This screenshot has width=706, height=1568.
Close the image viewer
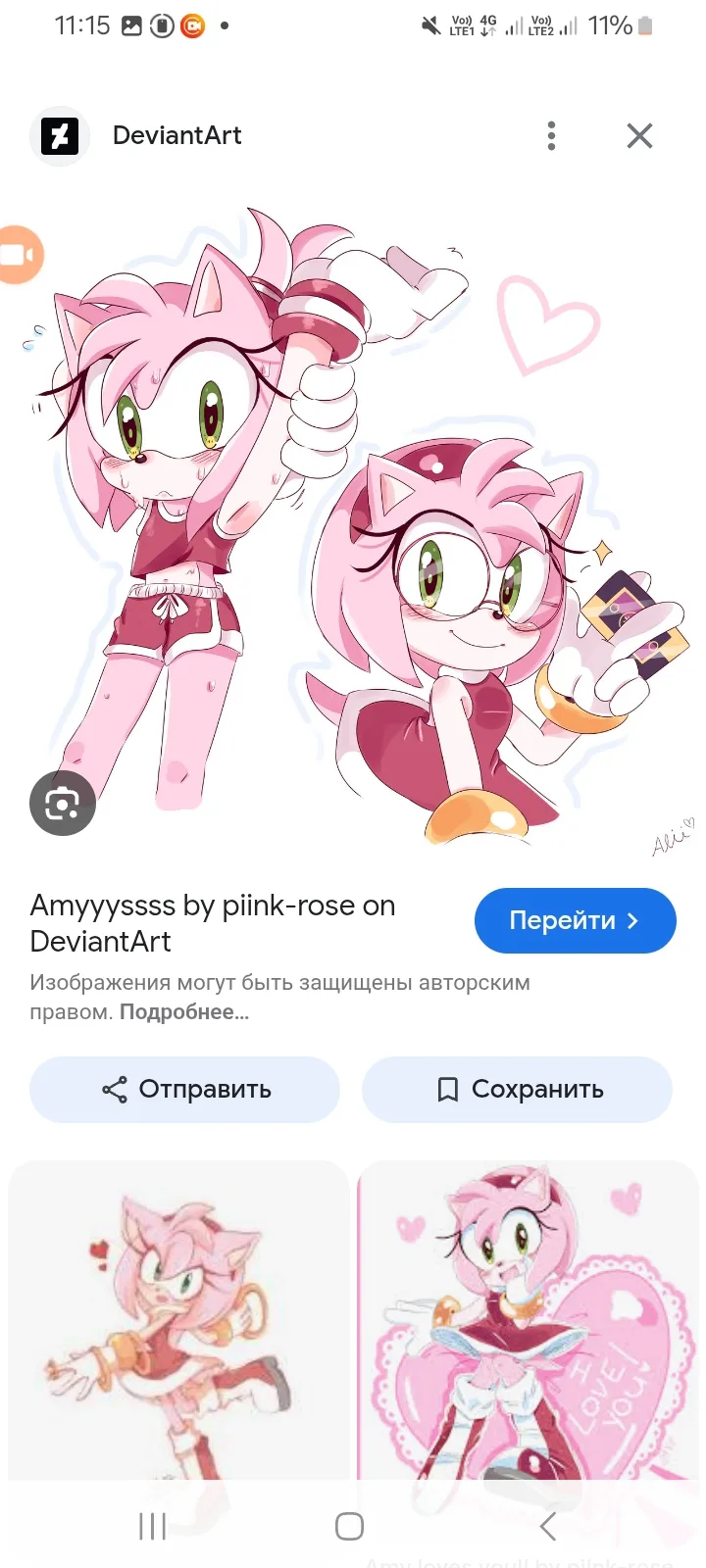639,136
